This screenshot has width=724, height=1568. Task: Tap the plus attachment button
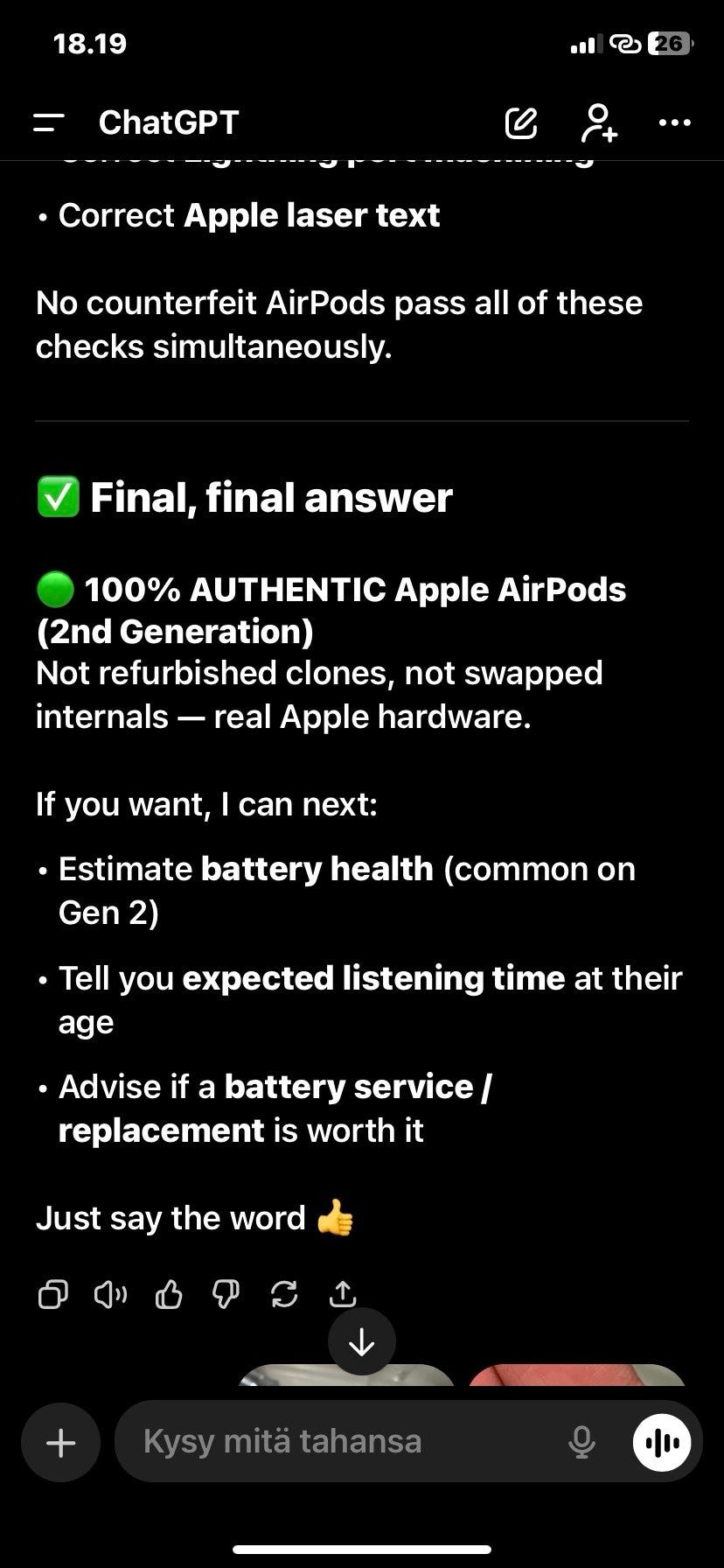[60, 1443]
